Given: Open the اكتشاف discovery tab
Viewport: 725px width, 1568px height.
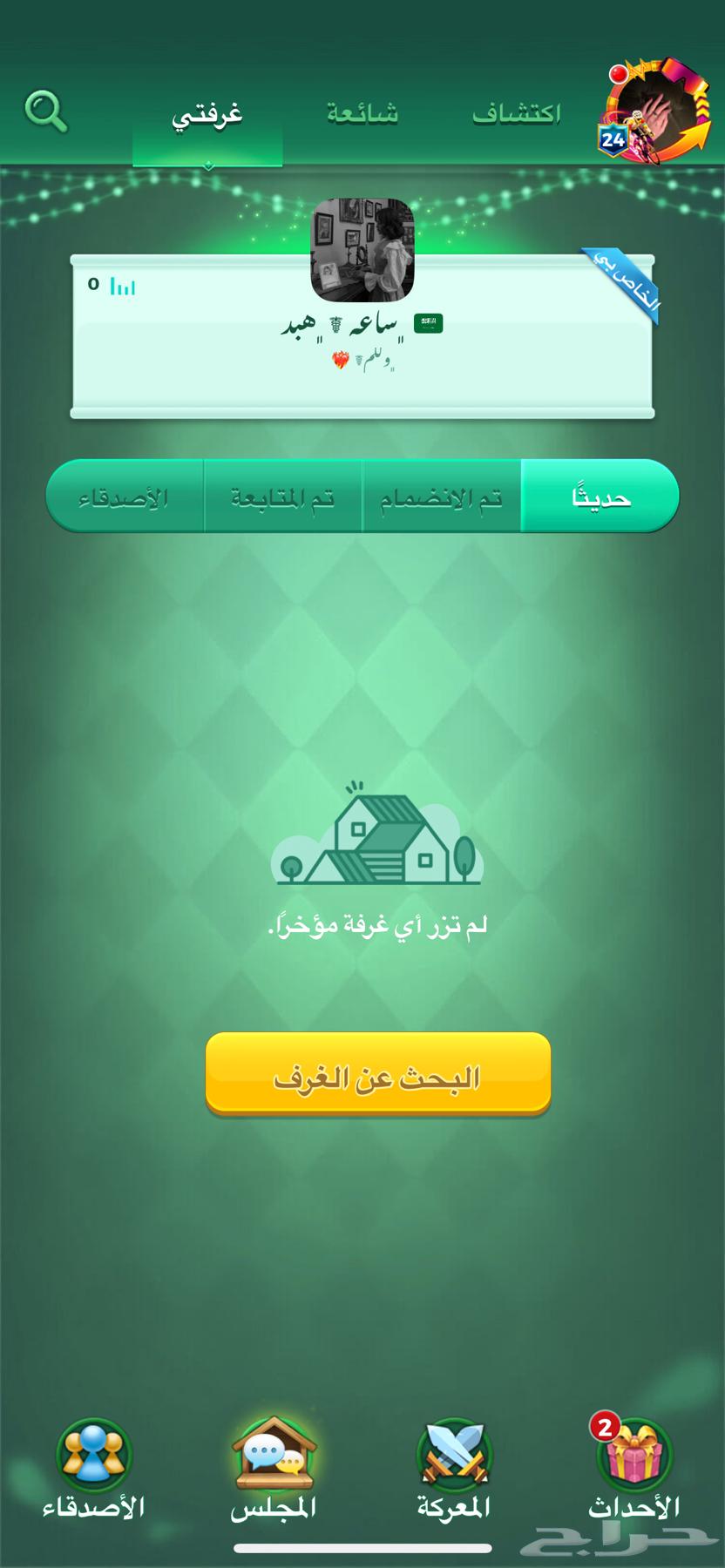Looking at the screenshot, I should [x=518, y=113].
